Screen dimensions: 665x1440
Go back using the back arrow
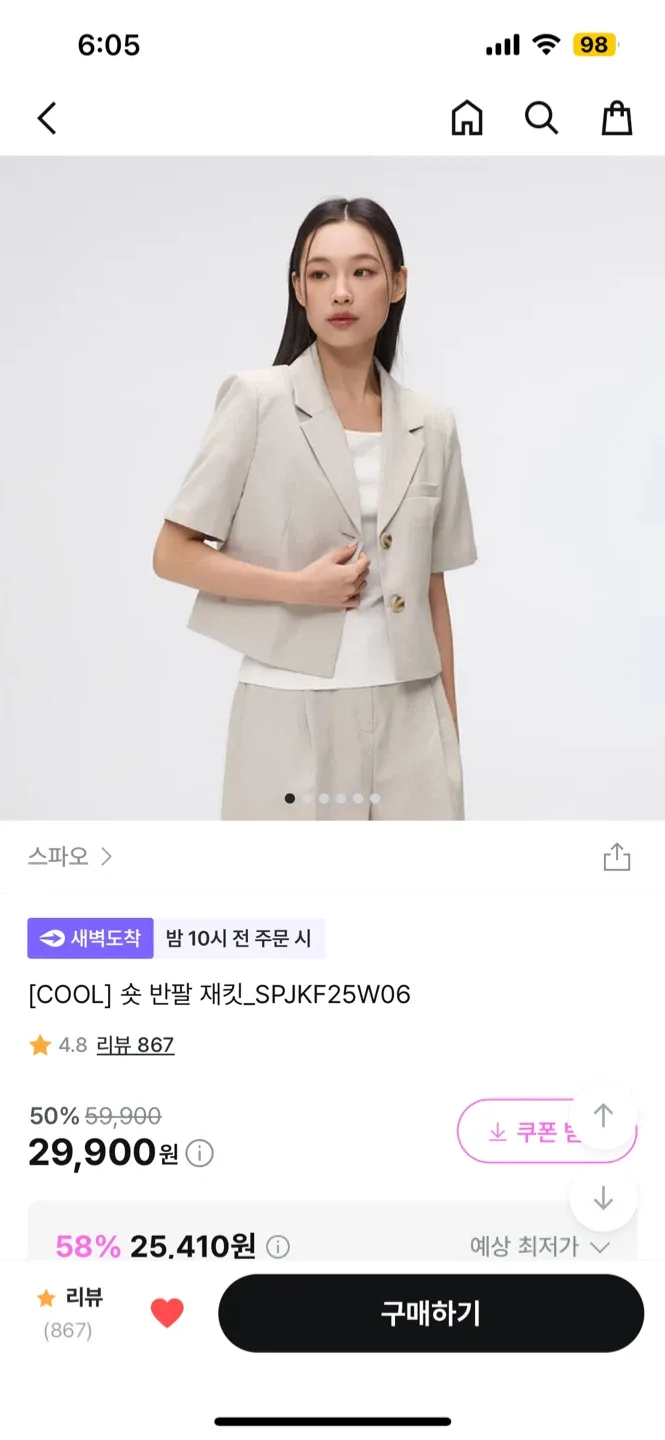point(47,118)
